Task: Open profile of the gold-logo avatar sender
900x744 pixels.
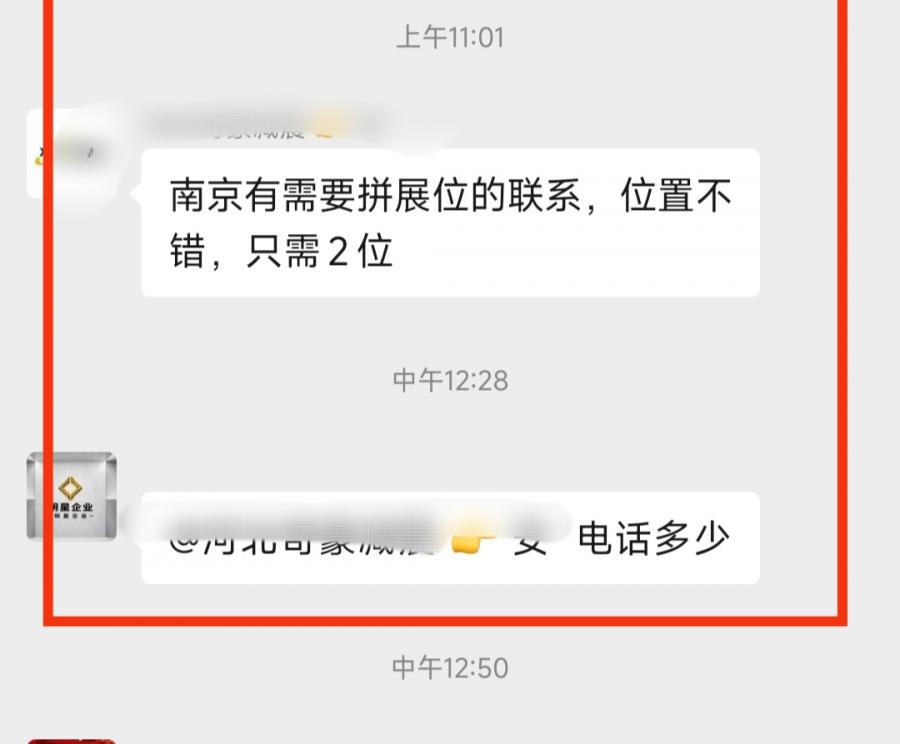Action: pyautogui.click(x=71, y=496)
